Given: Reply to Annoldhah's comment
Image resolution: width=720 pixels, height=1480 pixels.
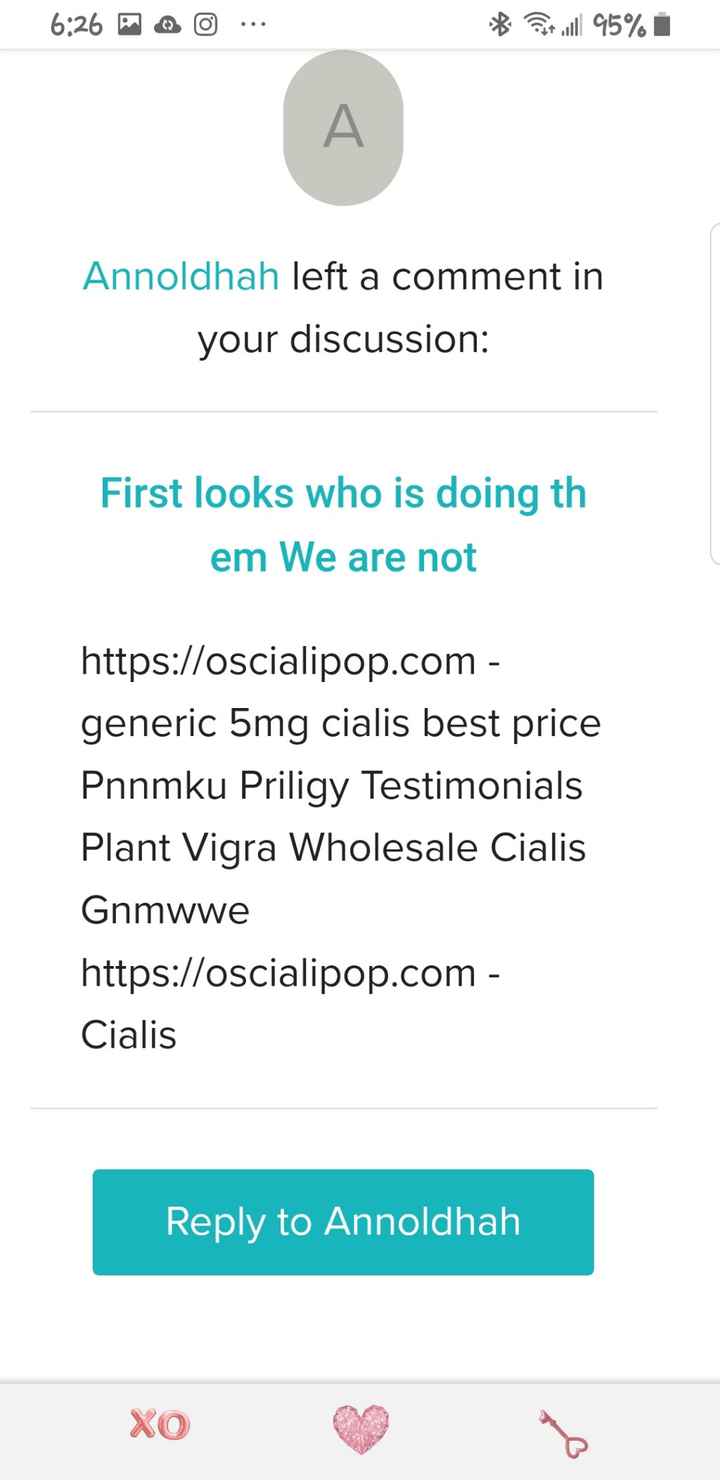Looking at the screenshot, I should click(343, 1221).
